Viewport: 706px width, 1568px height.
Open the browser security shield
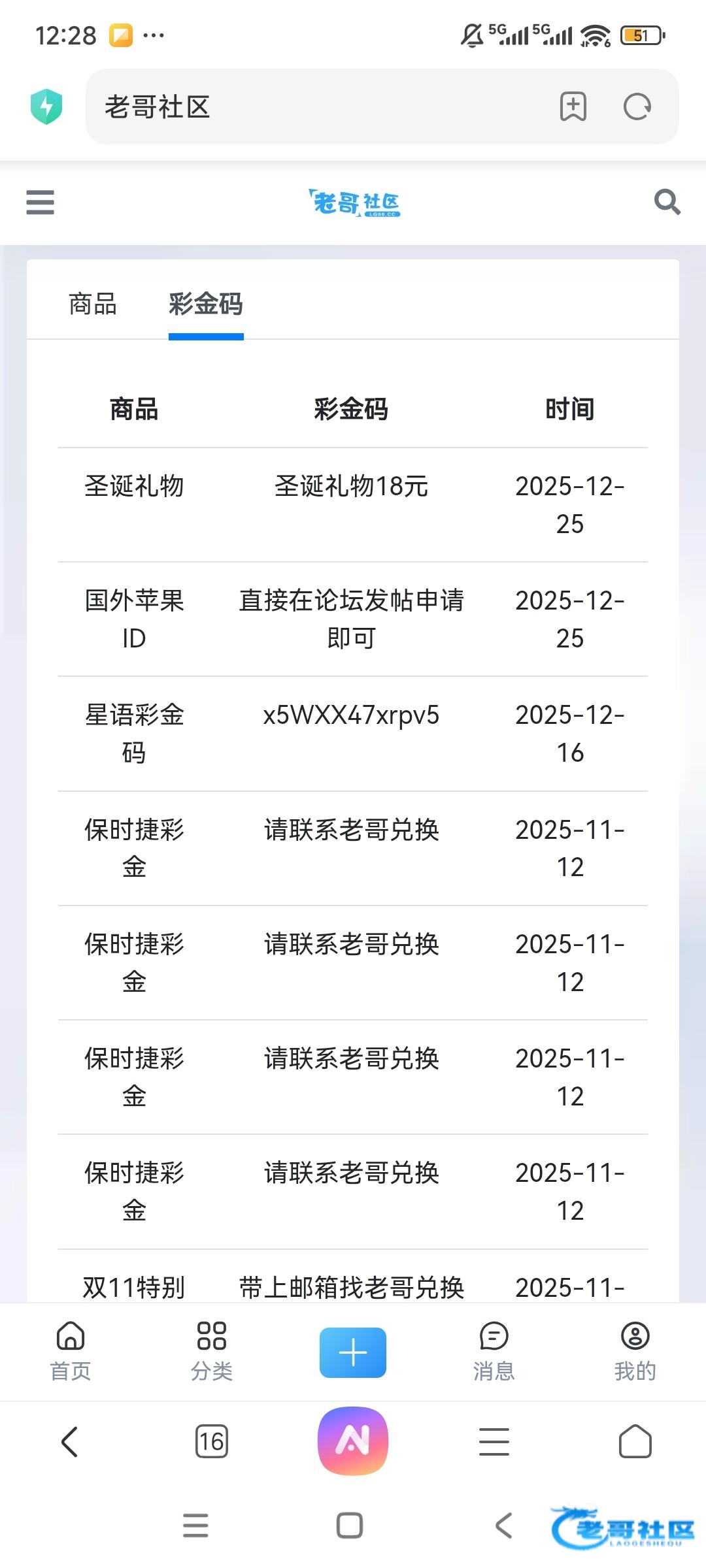click(46, 106)
